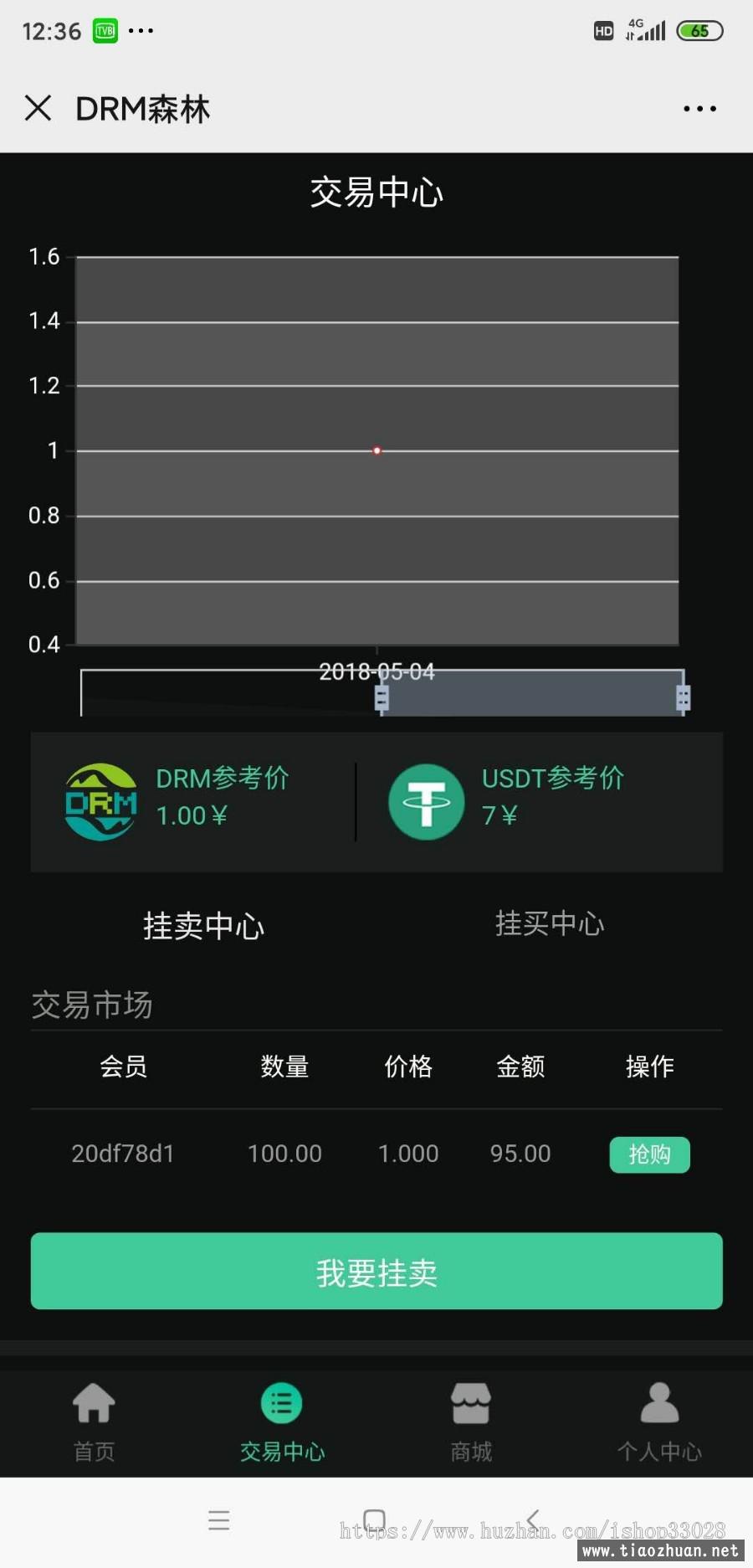Switch to the 挂买中心 tab

click(x=550, y=923)
